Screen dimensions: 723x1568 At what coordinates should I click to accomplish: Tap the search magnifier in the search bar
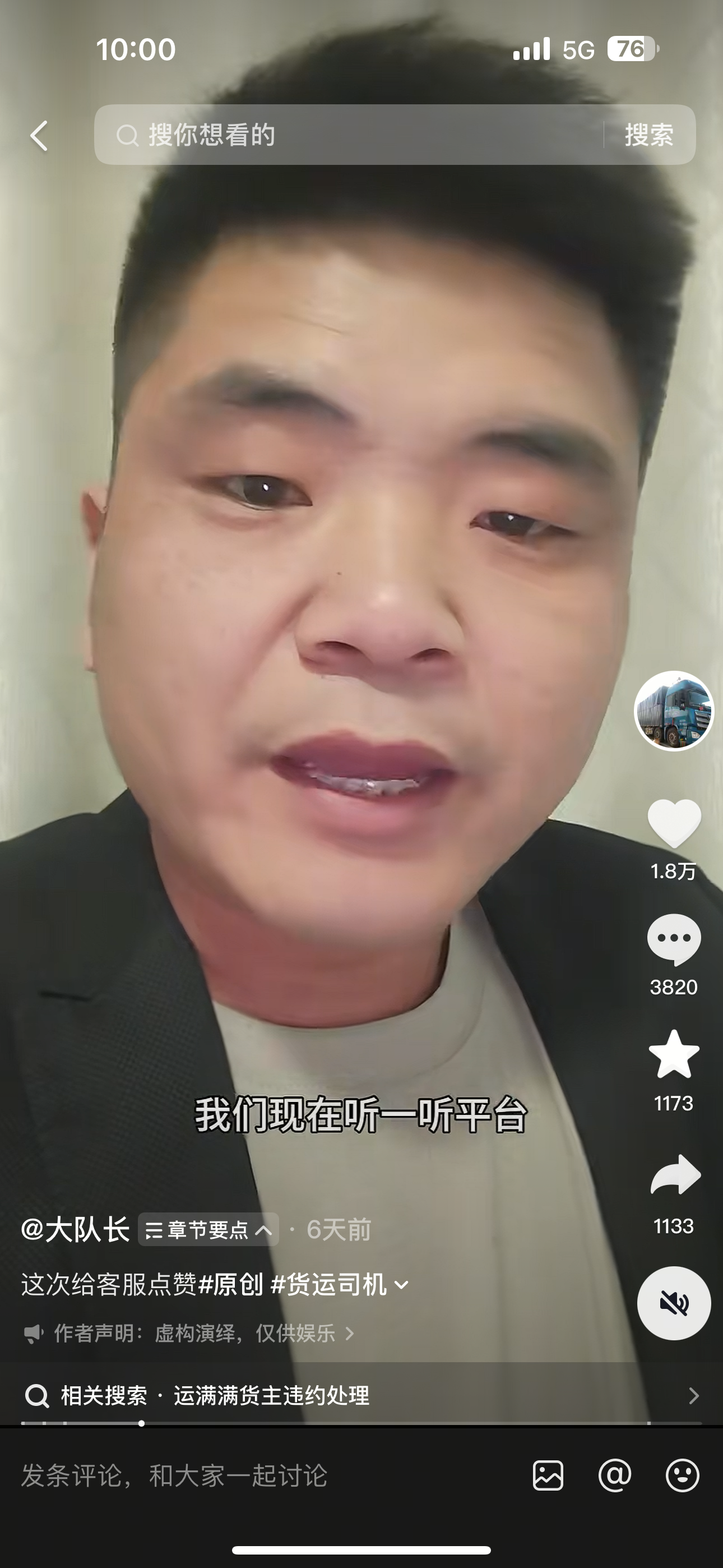pyautogui.click(x=128, y=135)
